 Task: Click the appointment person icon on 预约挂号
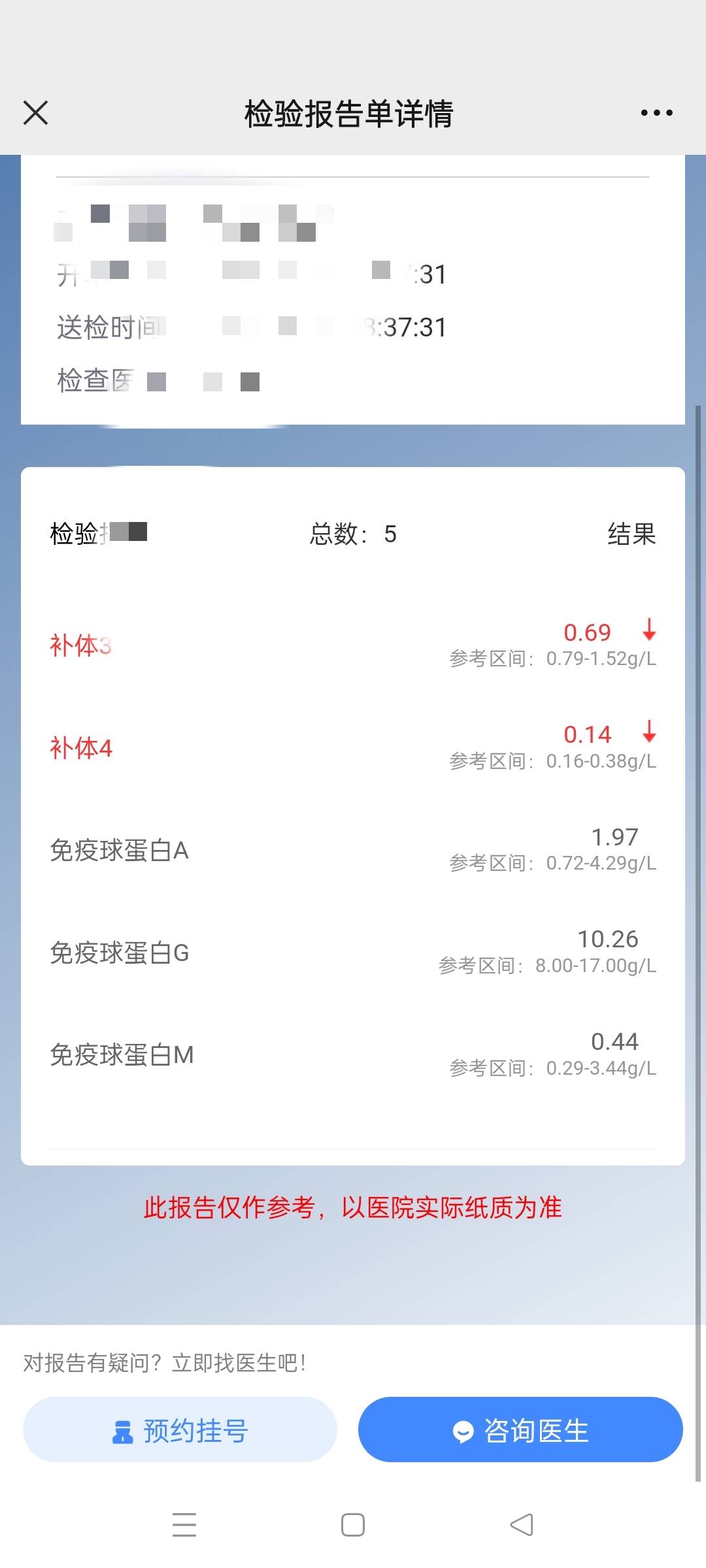pyautogui.click(x=121, y=1429)
